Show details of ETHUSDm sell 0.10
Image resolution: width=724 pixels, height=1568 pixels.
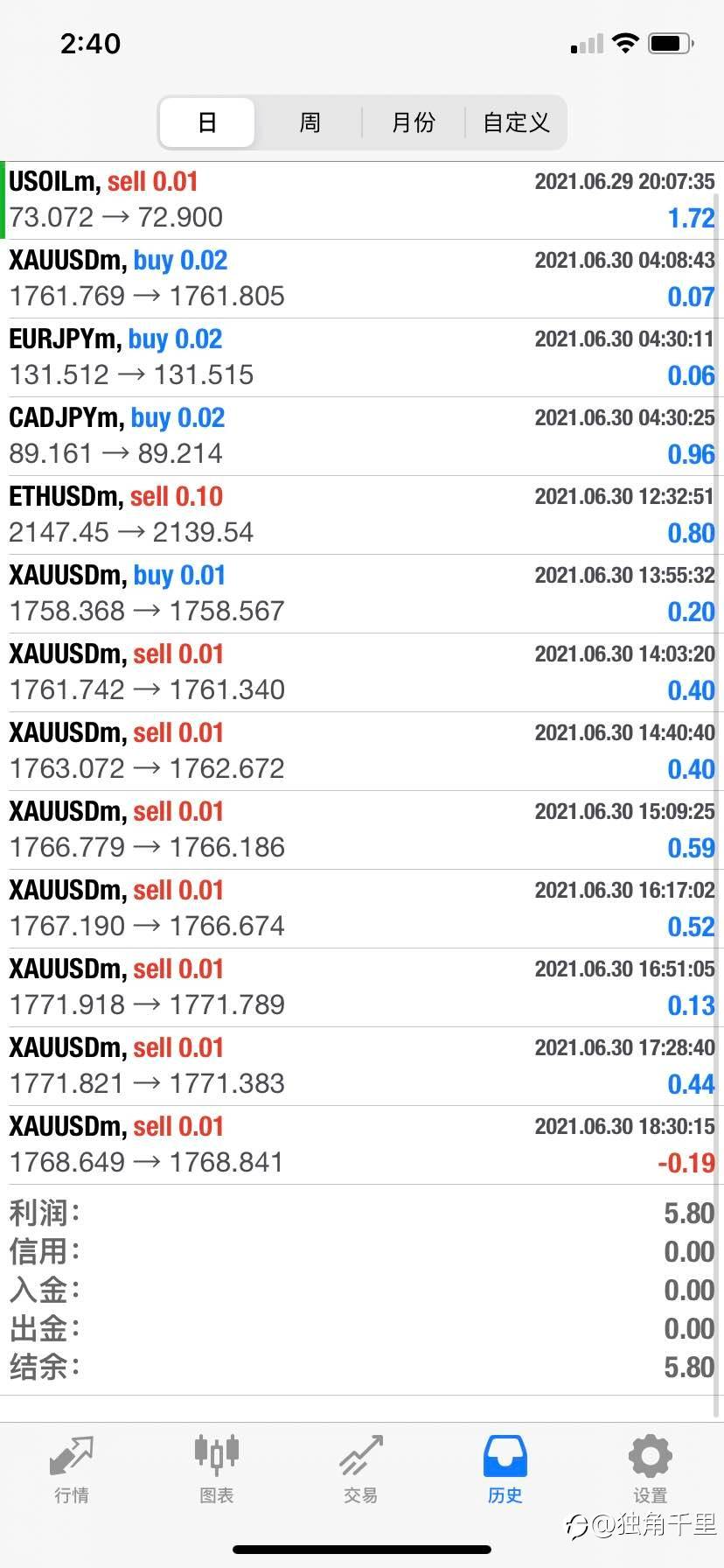click(362, 515)
